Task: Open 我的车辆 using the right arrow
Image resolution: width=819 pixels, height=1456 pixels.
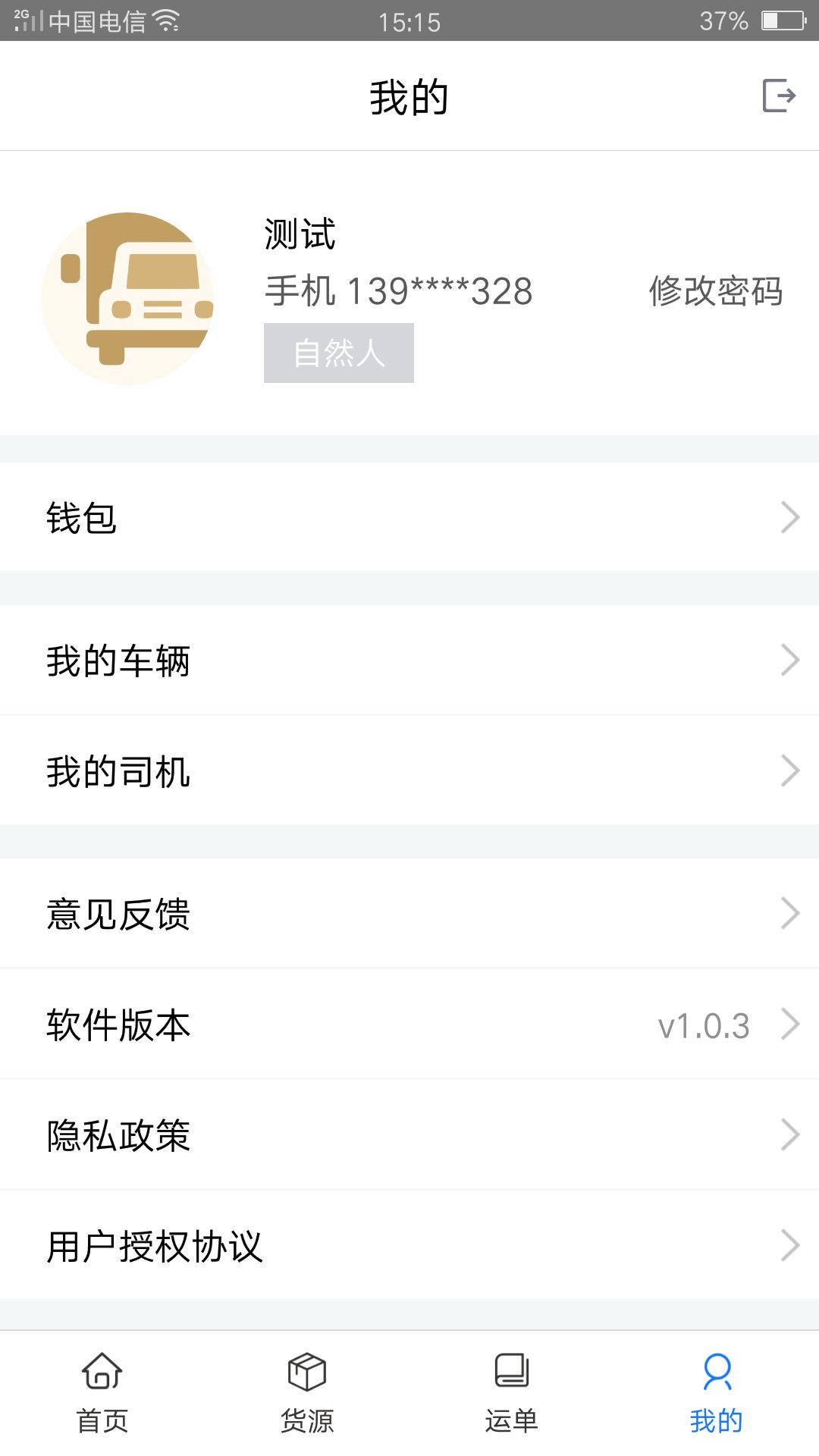Action: [x=790, y=661]
